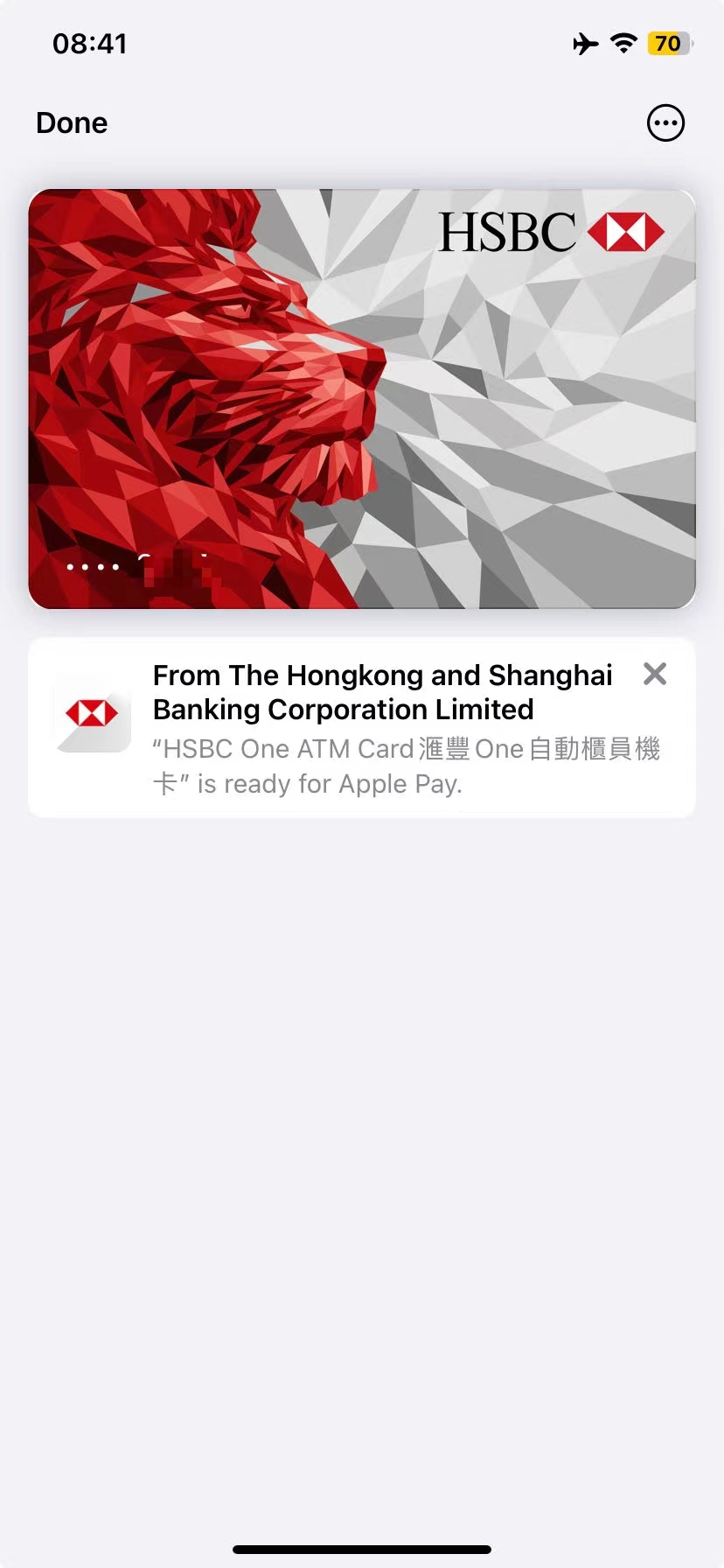Dismiss the Apple Pay notification with the X

pos(654,674)
